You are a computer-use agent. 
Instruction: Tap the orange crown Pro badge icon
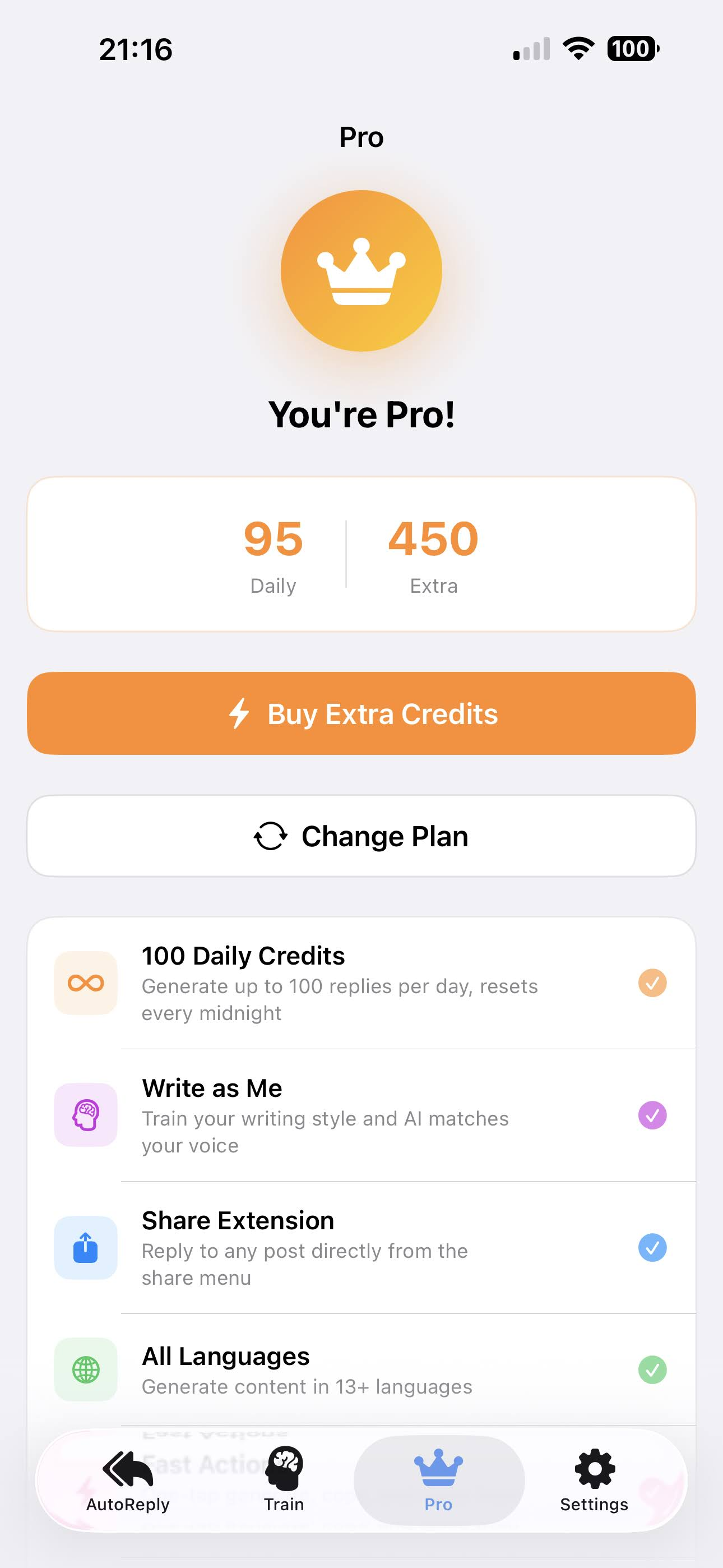361,271
